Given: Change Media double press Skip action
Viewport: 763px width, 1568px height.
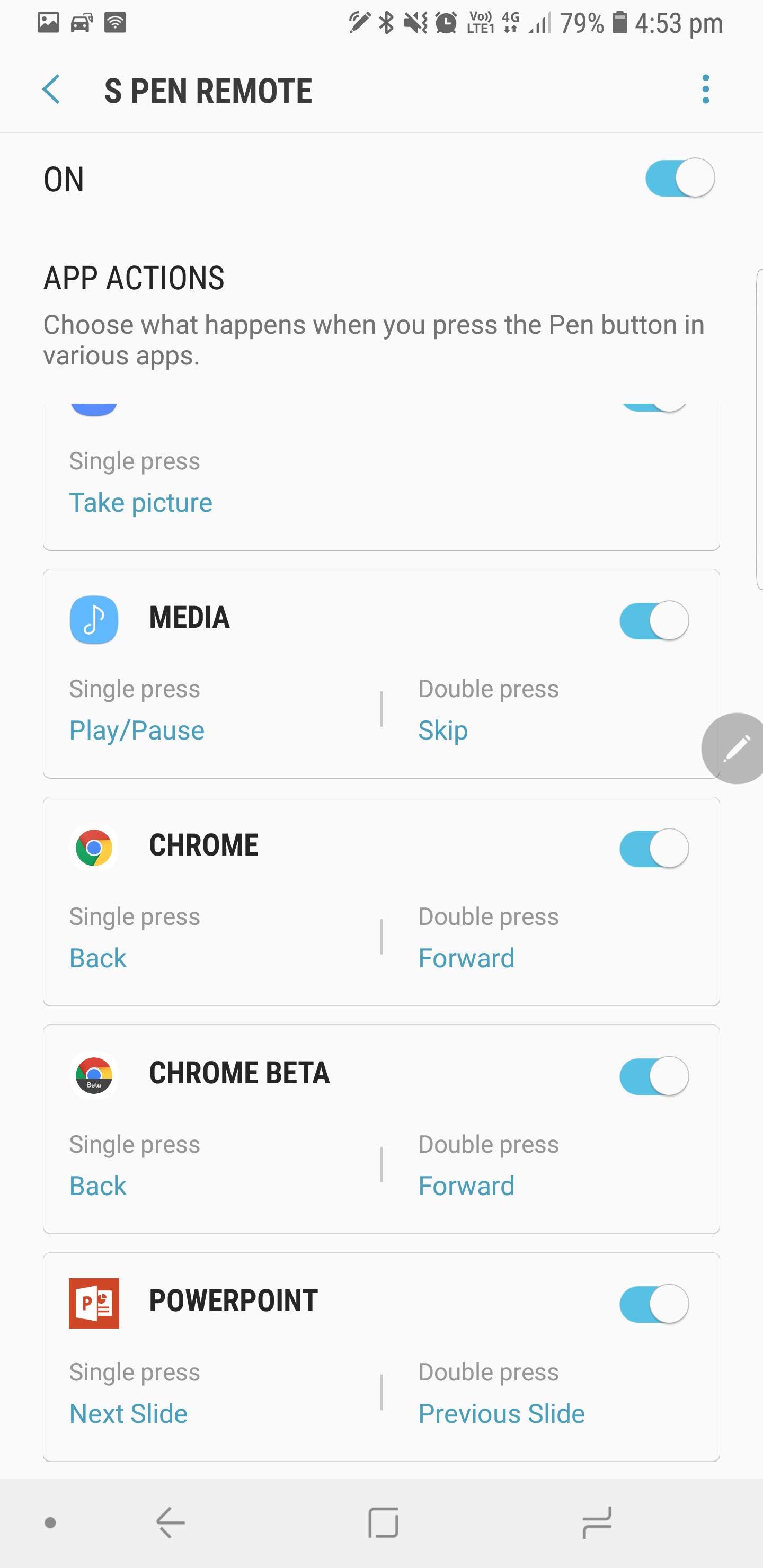Looking at the screenshot, I should point(442,730).
